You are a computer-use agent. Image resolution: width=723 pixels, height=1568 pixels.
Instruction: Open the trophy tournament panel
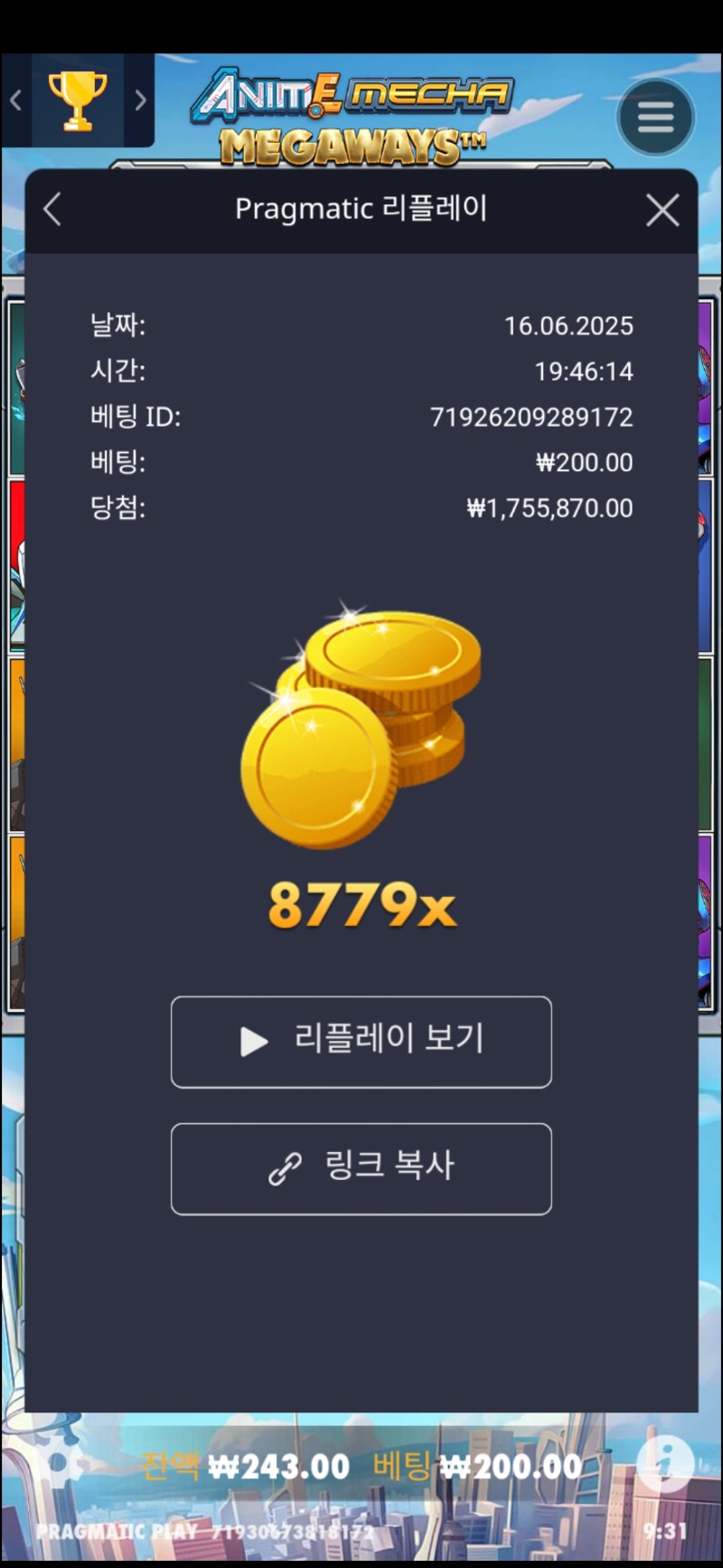pyautogui.click(x=78, y=100)
